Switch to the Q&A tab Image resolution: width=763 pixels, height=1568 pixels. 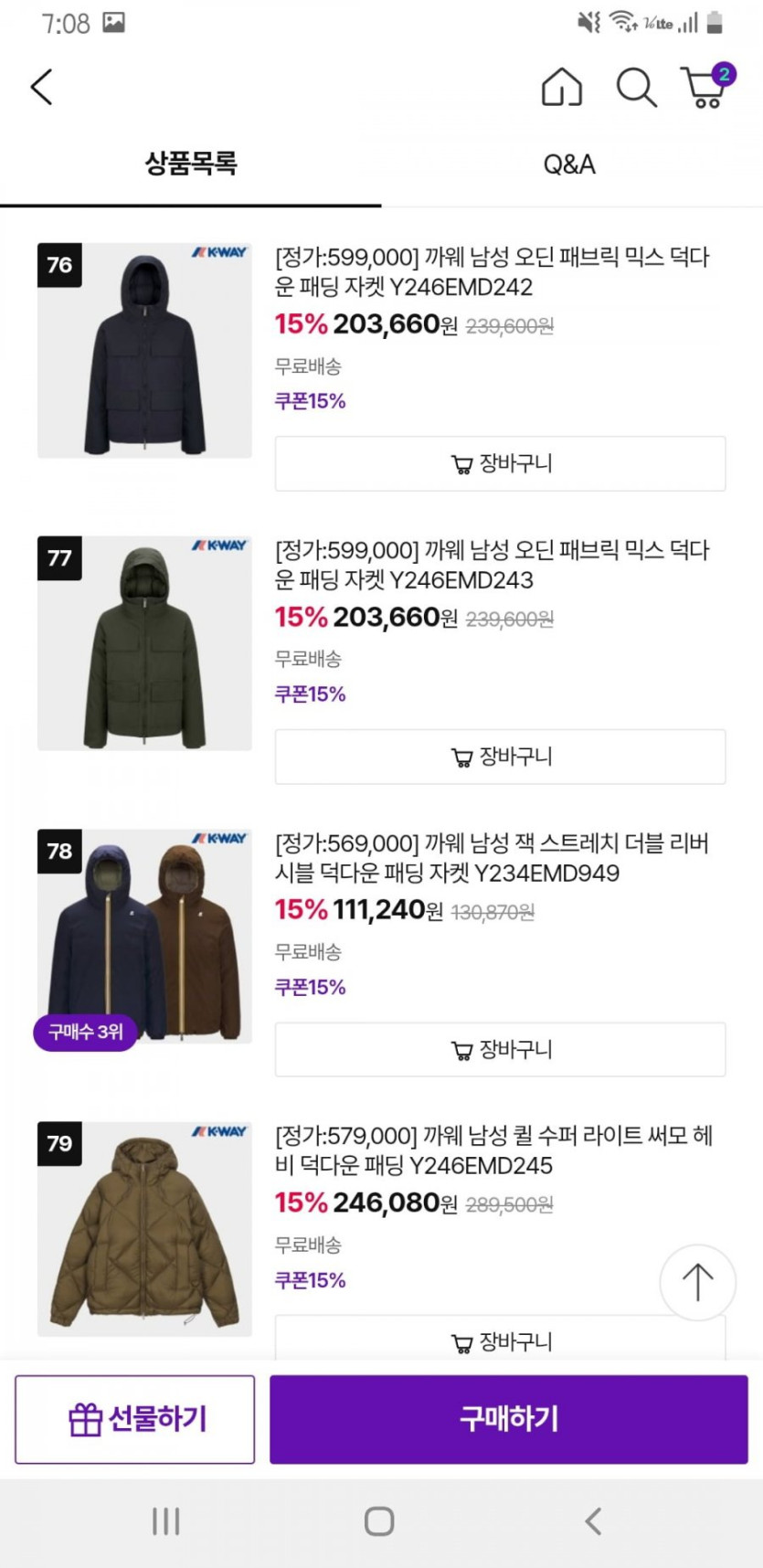[568, 164]
